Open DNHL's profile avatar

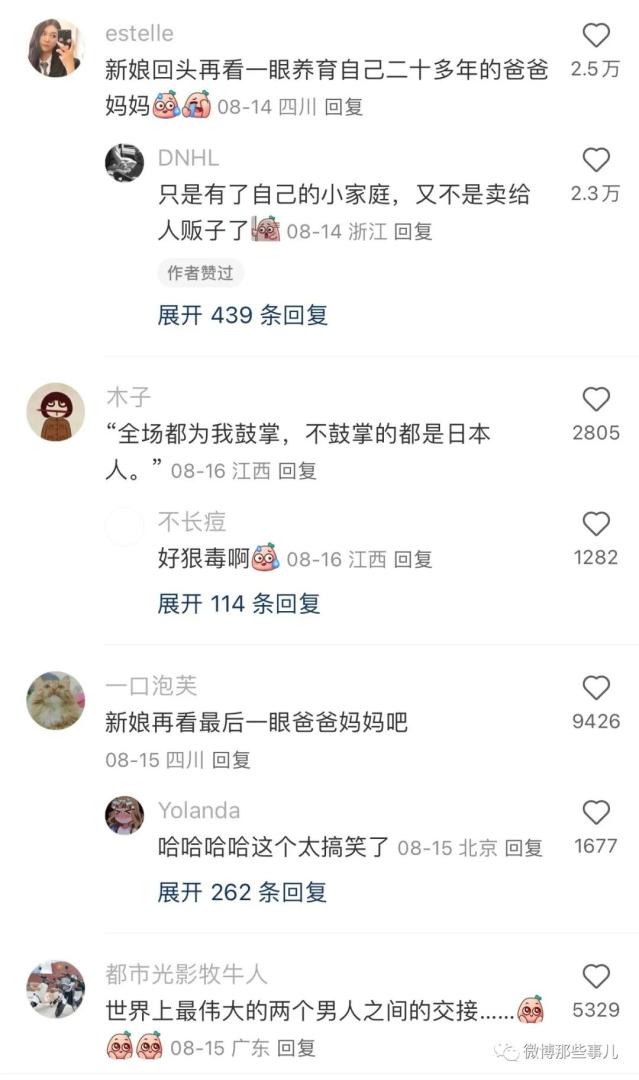coord(125,162)
